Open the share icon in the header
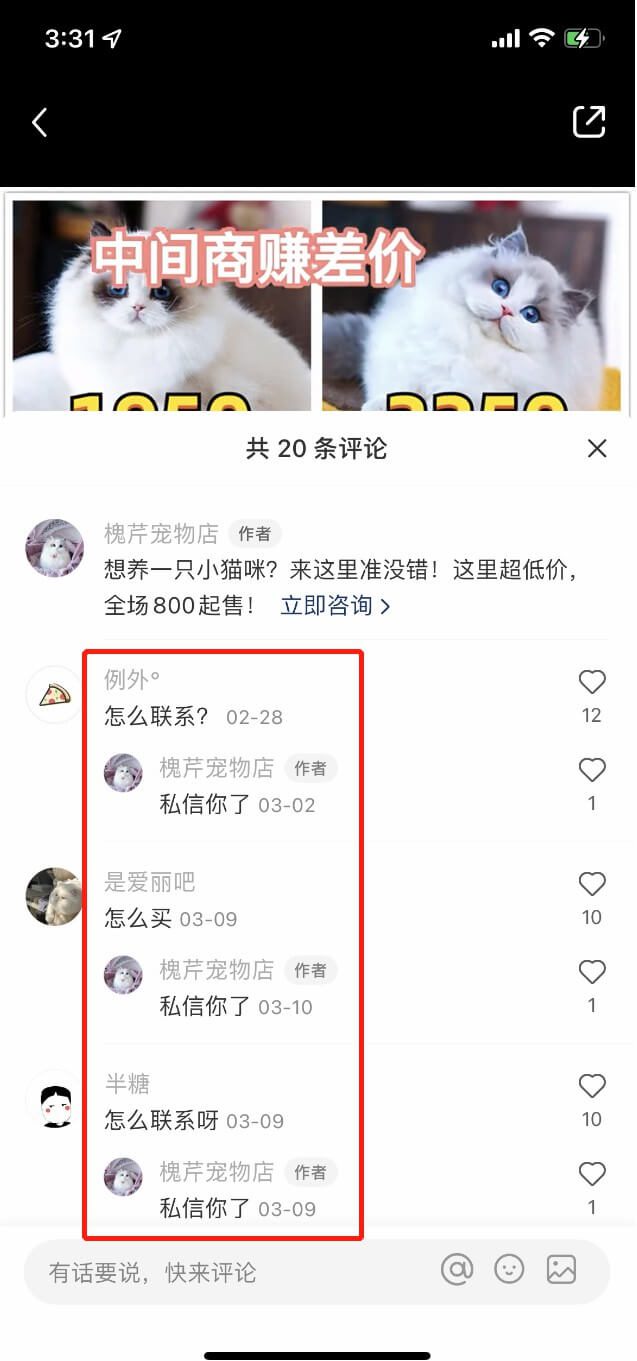 click(x=588, y=121)
